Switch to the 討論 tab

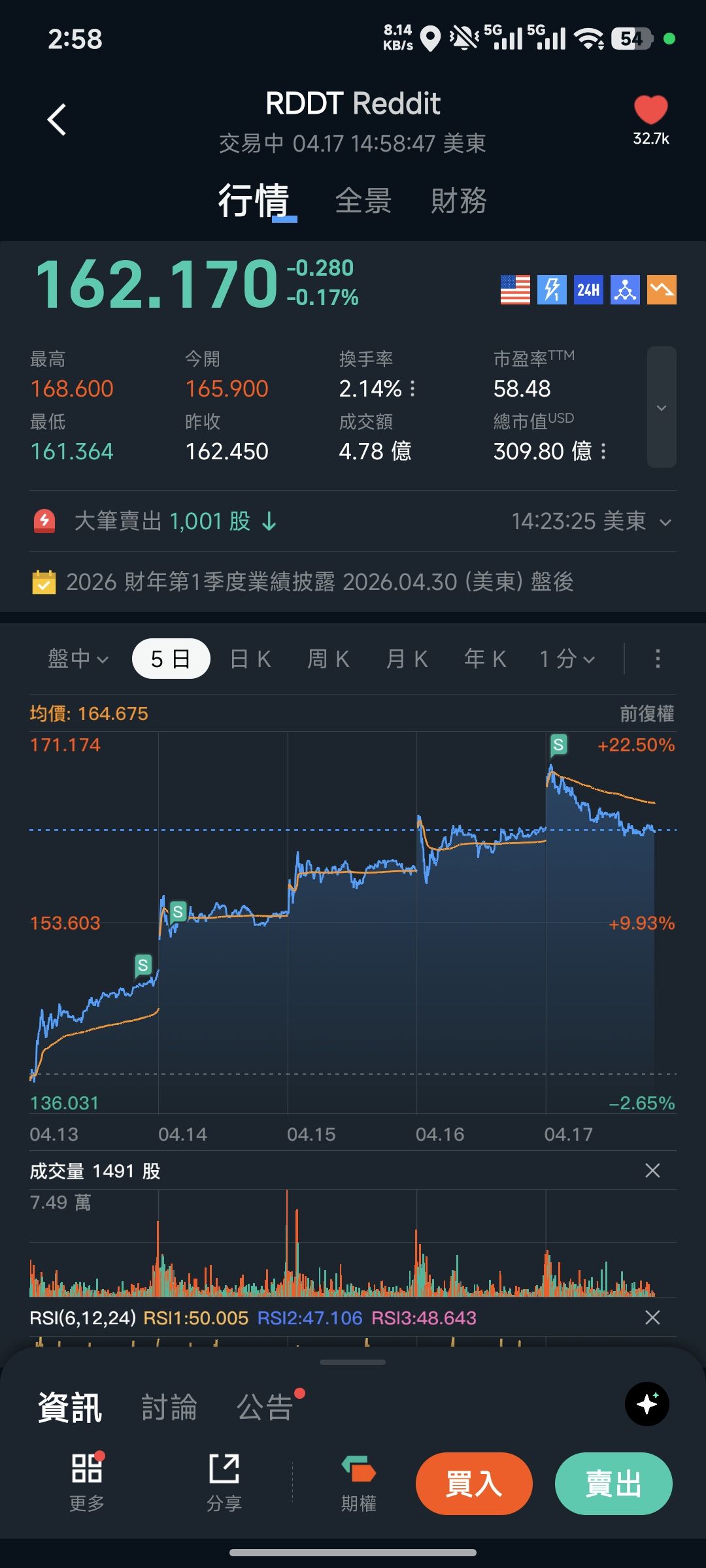point(169,1407)
